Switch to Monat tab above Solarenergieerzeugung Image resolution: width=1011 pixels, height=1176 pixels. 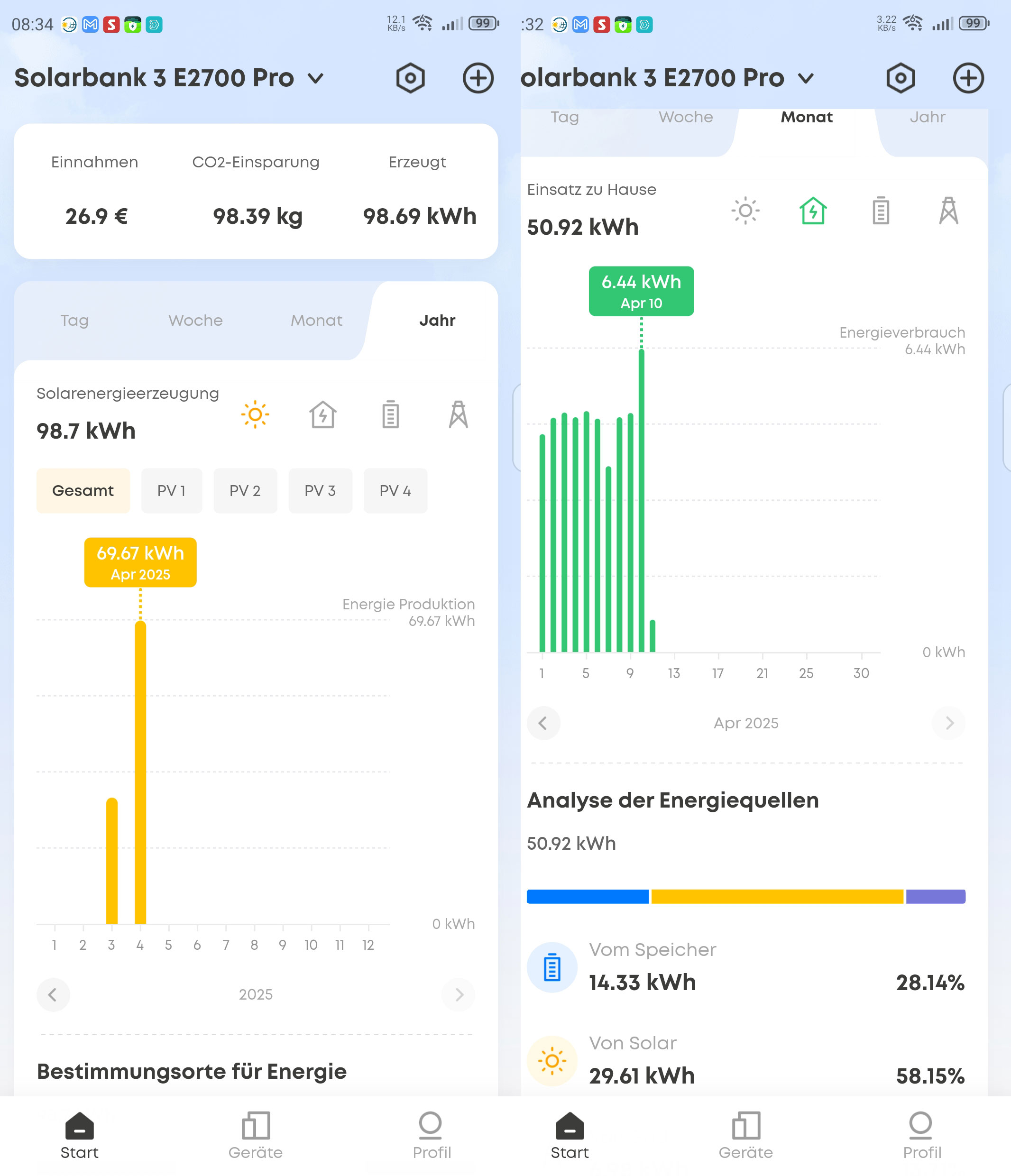[316, 321]
